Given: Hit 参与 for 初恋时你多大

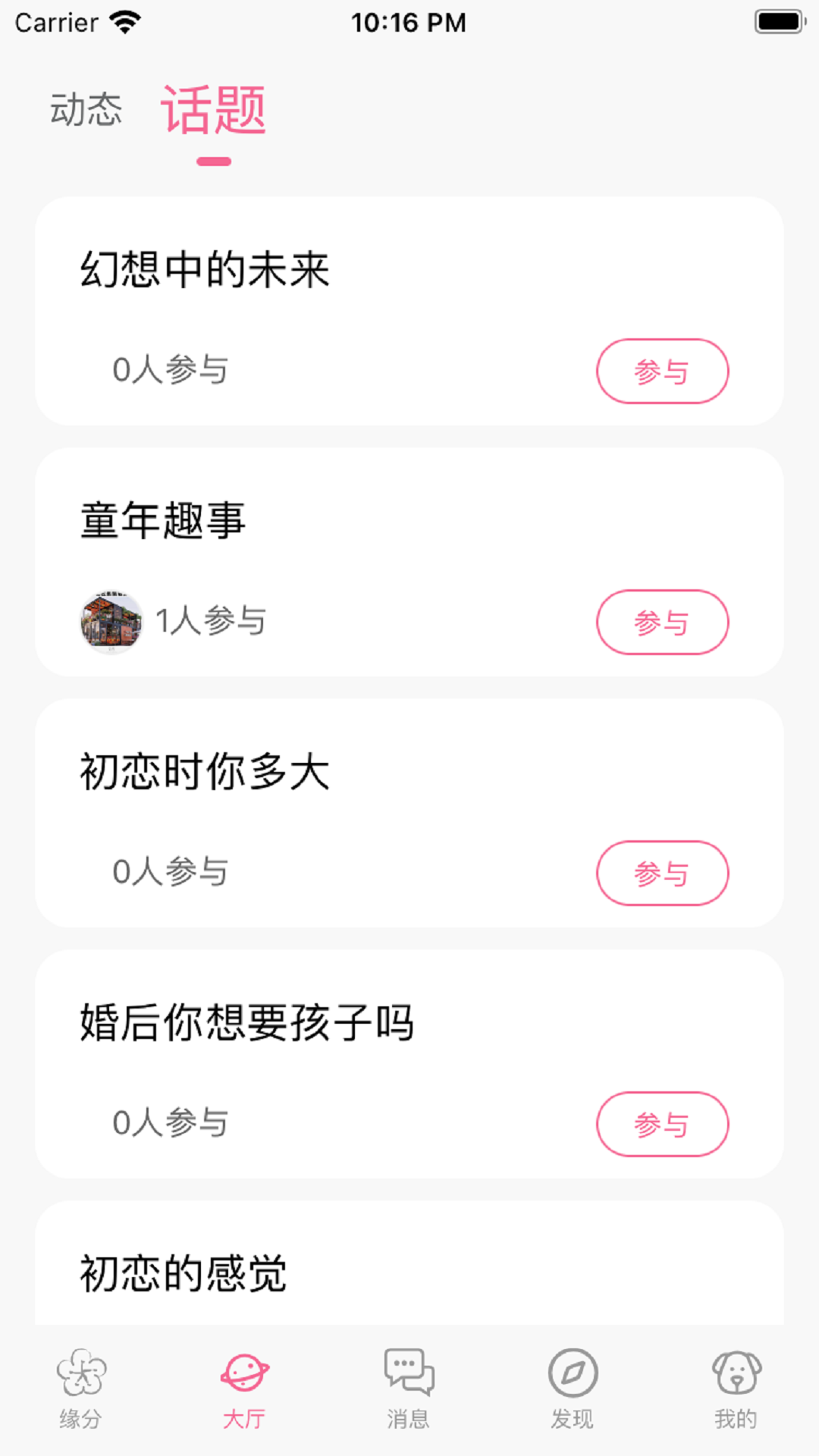Looking at the screenshot, I should click(x=662, y=874).
